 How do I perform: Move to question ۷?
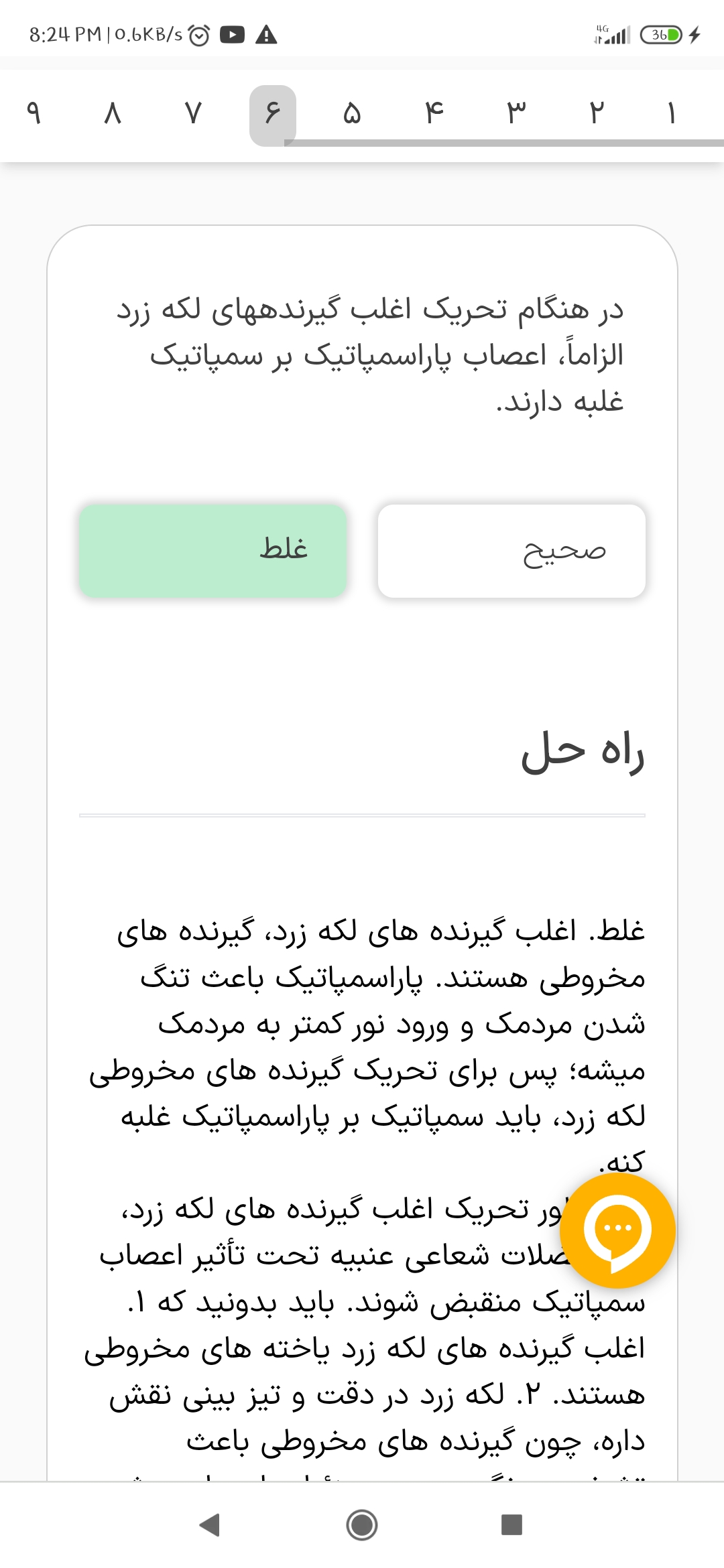(x=193, y=113)
